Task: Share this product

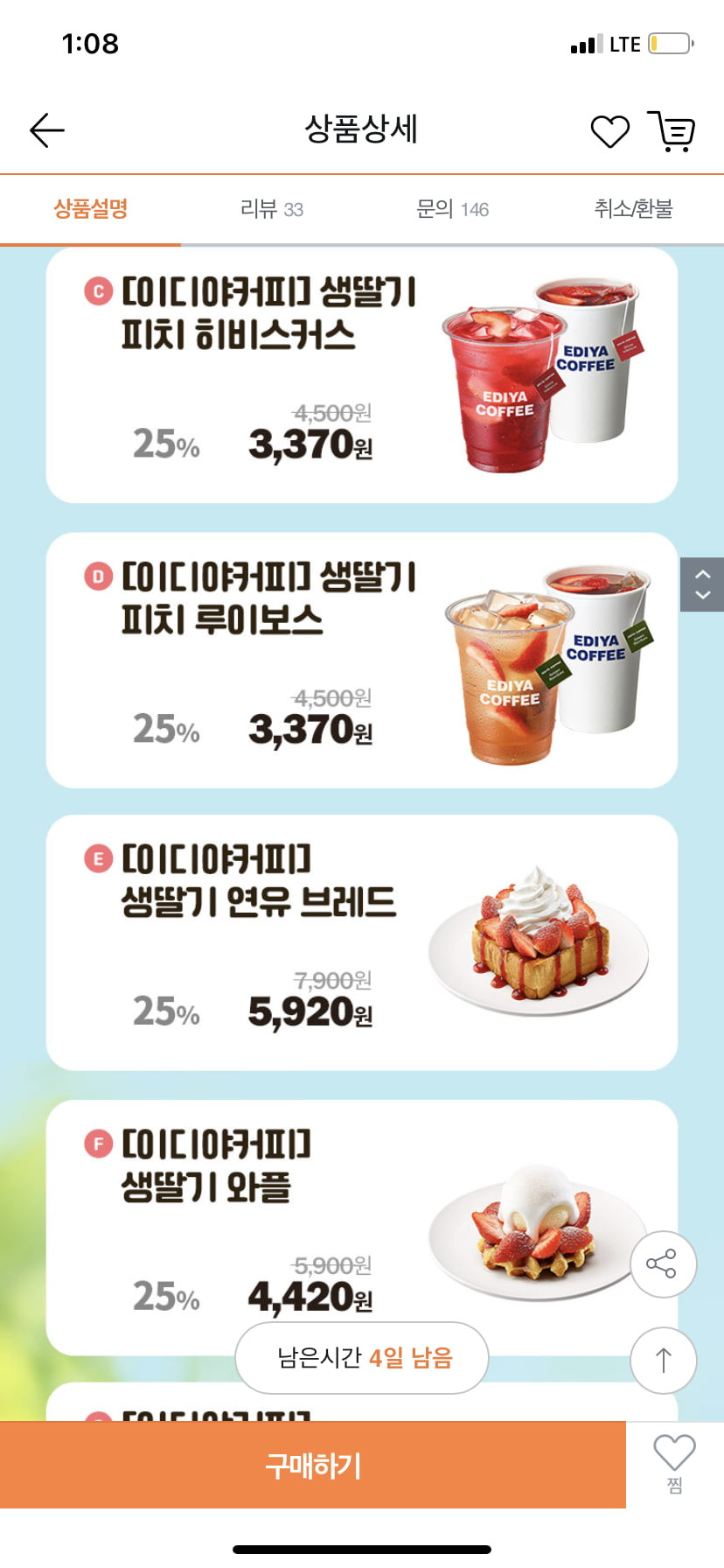Action: click(663, 1263)
